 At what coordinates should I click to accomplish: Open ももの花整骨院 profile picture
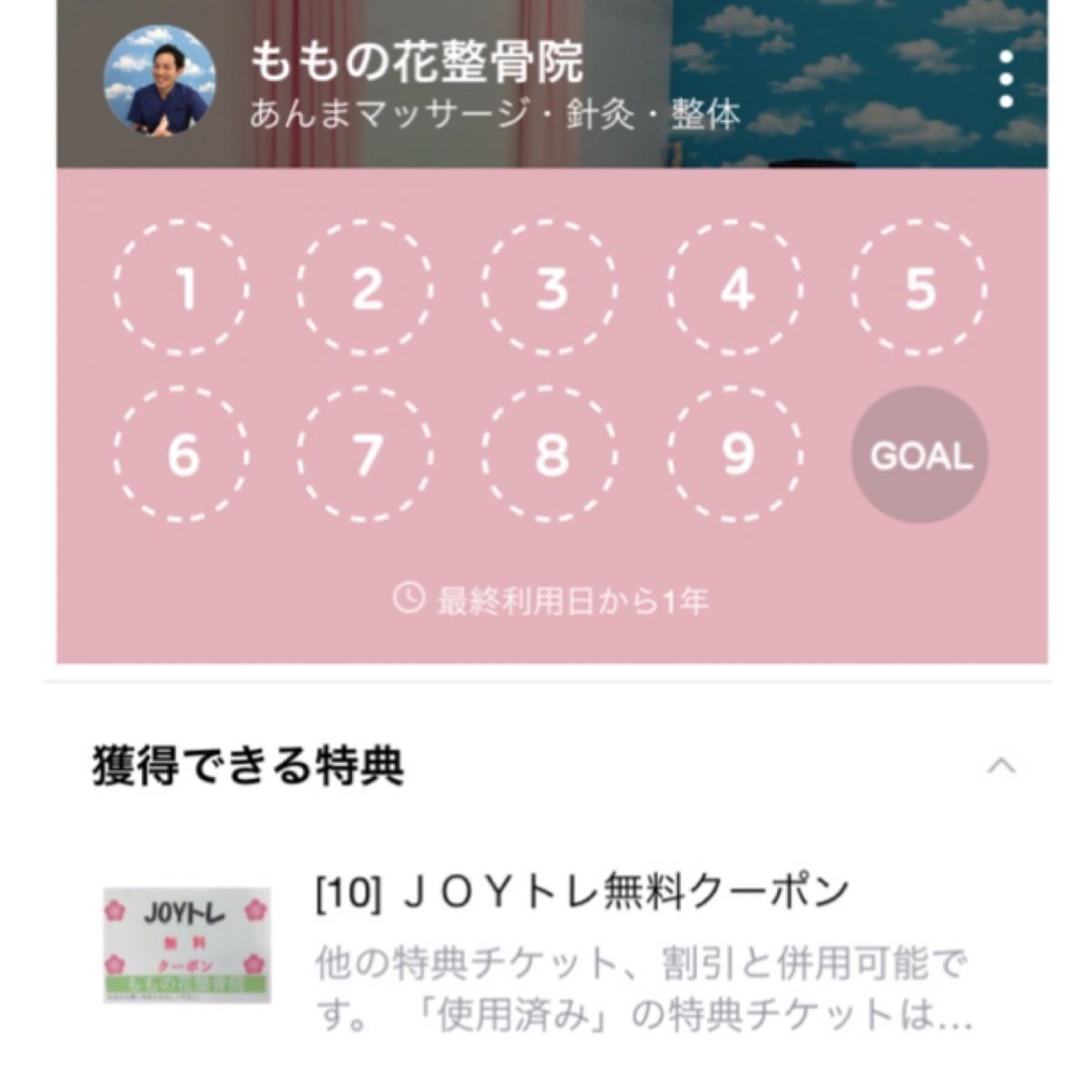click(160, 80)
